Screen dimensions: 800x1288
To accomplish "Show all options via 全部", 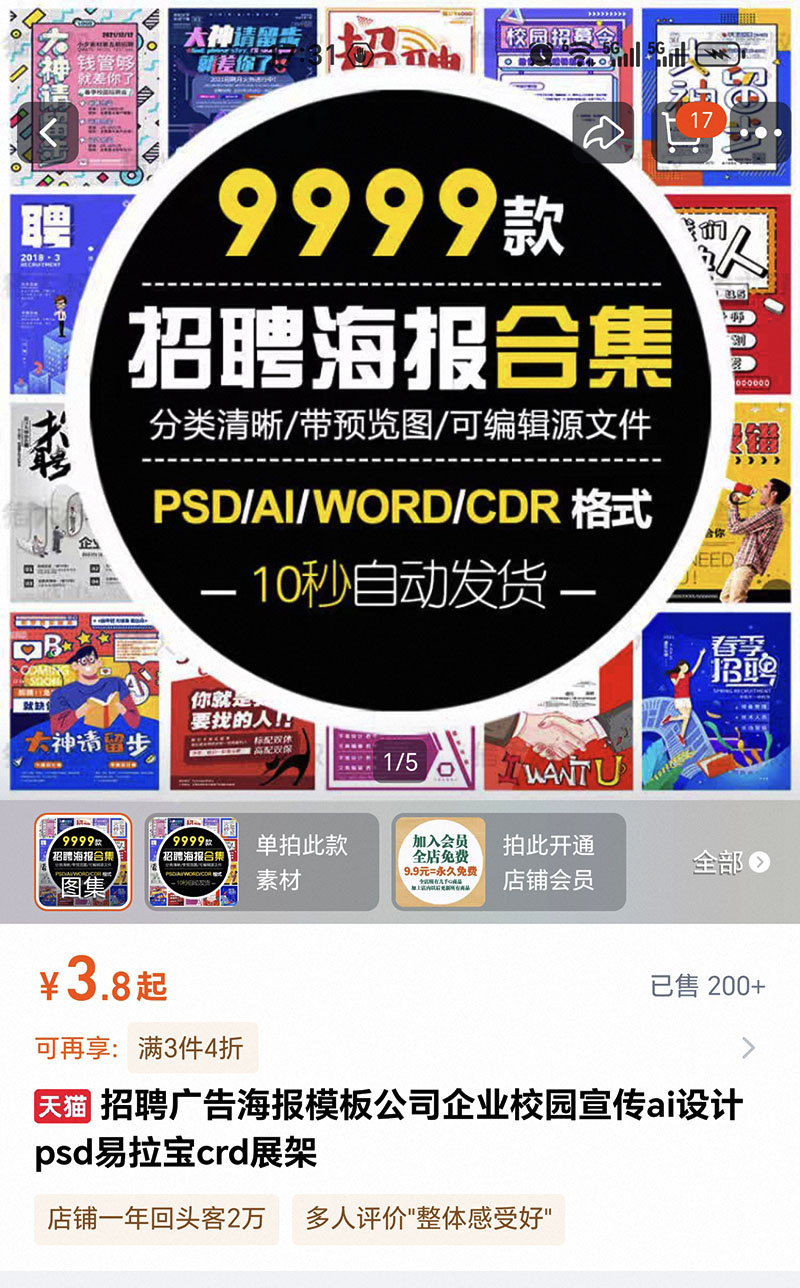I will coord(731,862).
